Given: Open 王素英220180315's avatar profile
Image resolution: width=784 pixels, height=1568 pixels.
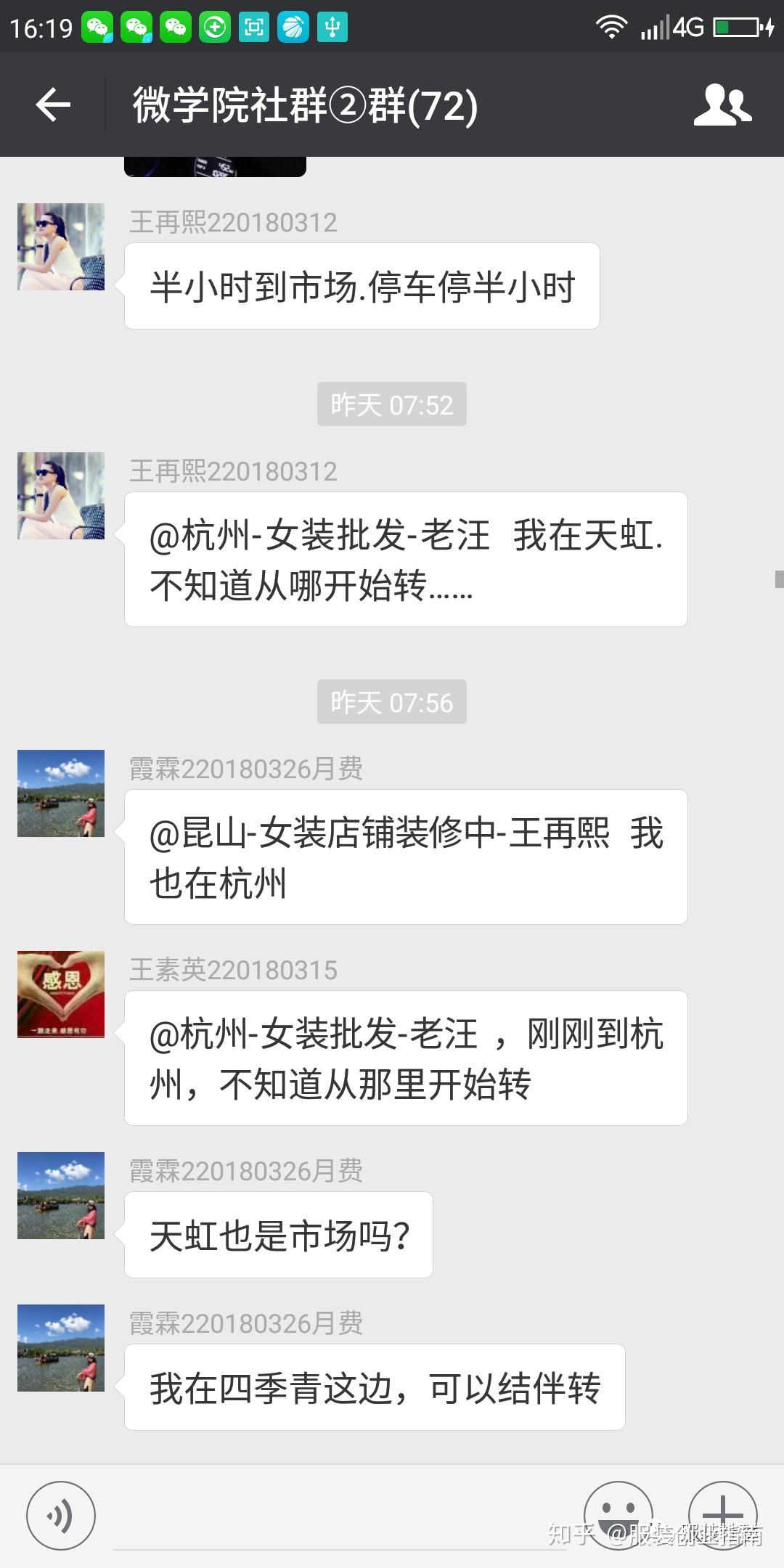Looking at the screenshot, I should (x=61, y=995).
